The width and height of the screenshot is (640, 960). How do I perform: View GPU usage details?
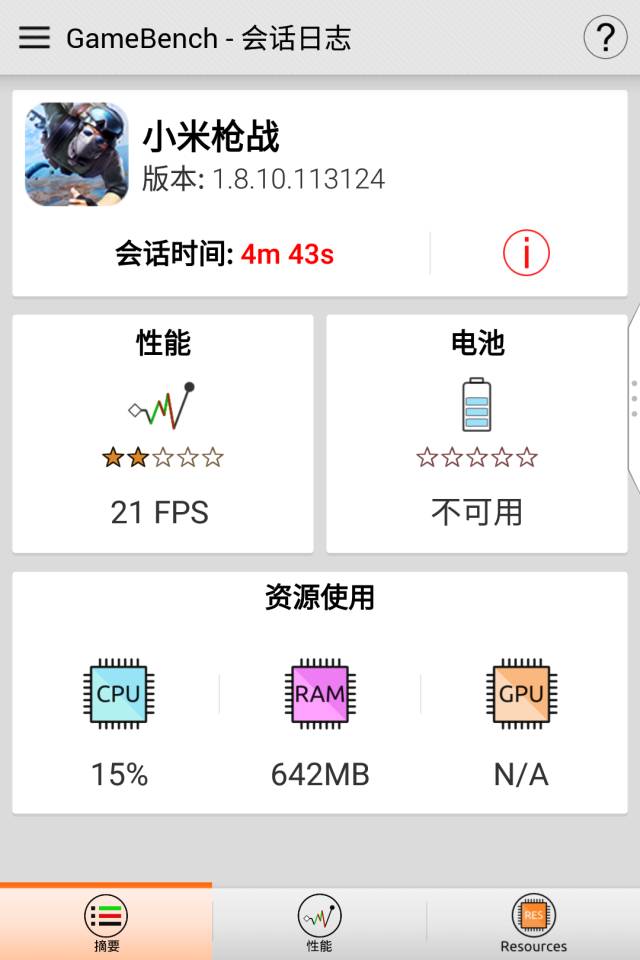point(521,720)
